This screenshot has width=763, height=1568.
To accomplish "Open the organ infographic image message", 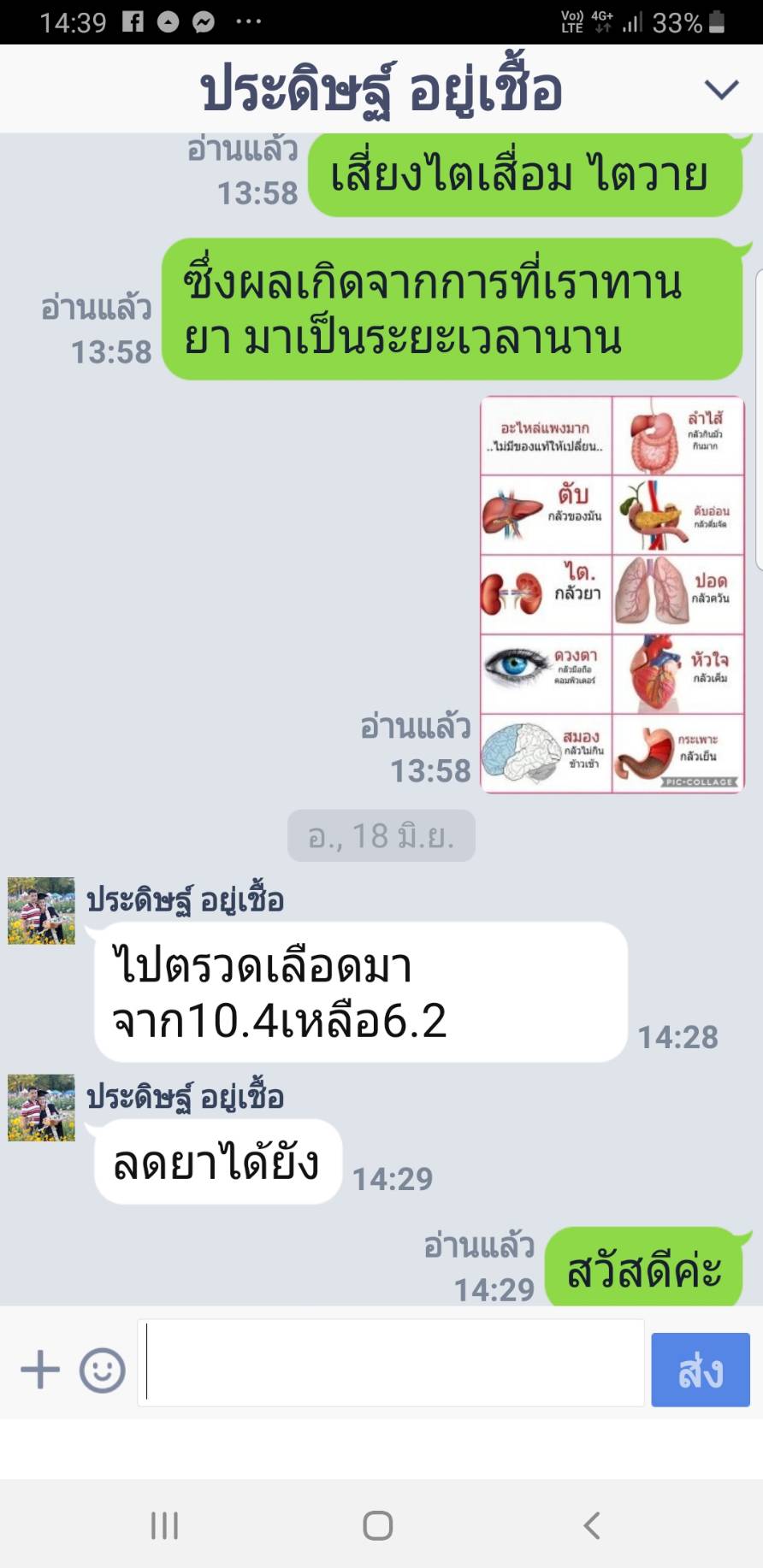I will [612, 594].
